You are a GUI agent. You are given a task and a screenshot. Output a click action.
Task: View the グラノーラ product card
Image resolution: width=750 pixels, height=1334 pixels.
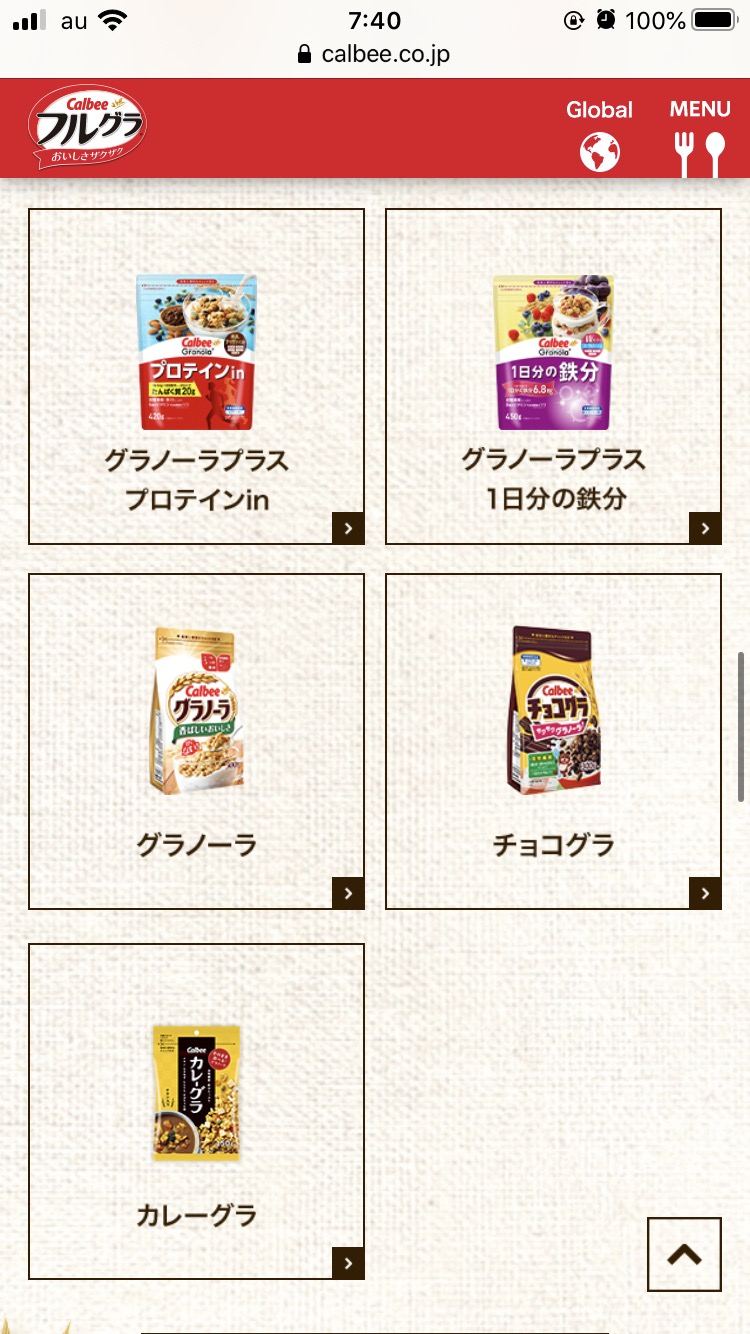coord(196,741)
